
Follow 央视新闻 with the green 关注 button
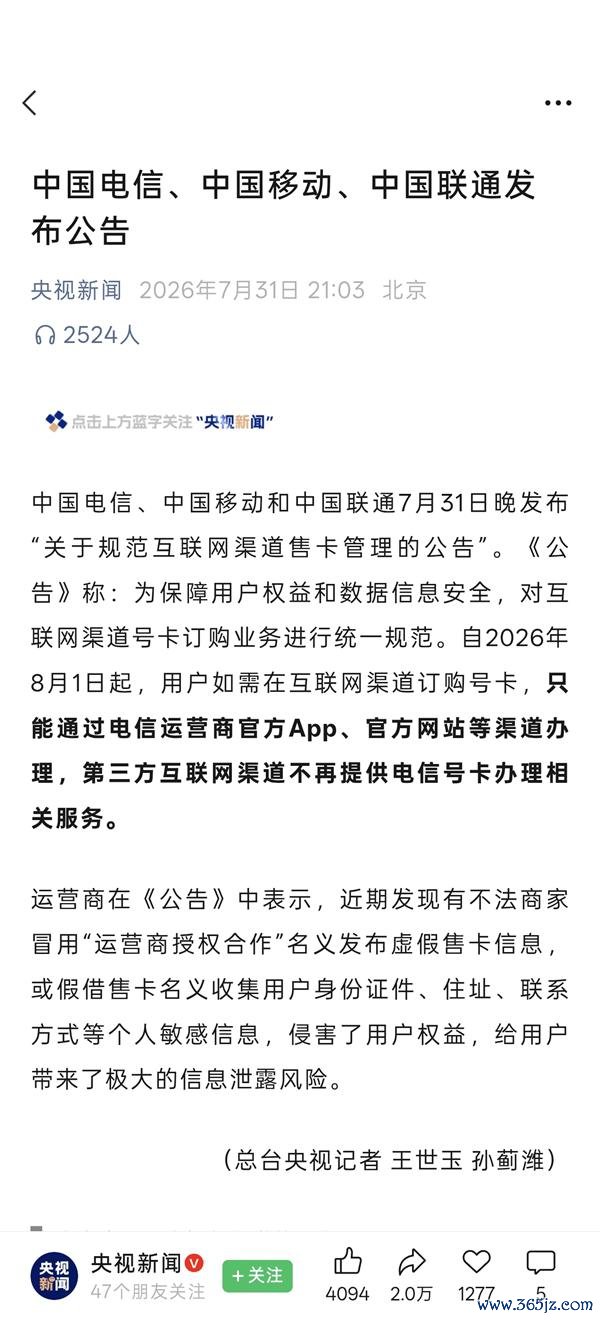point(257,1275)
